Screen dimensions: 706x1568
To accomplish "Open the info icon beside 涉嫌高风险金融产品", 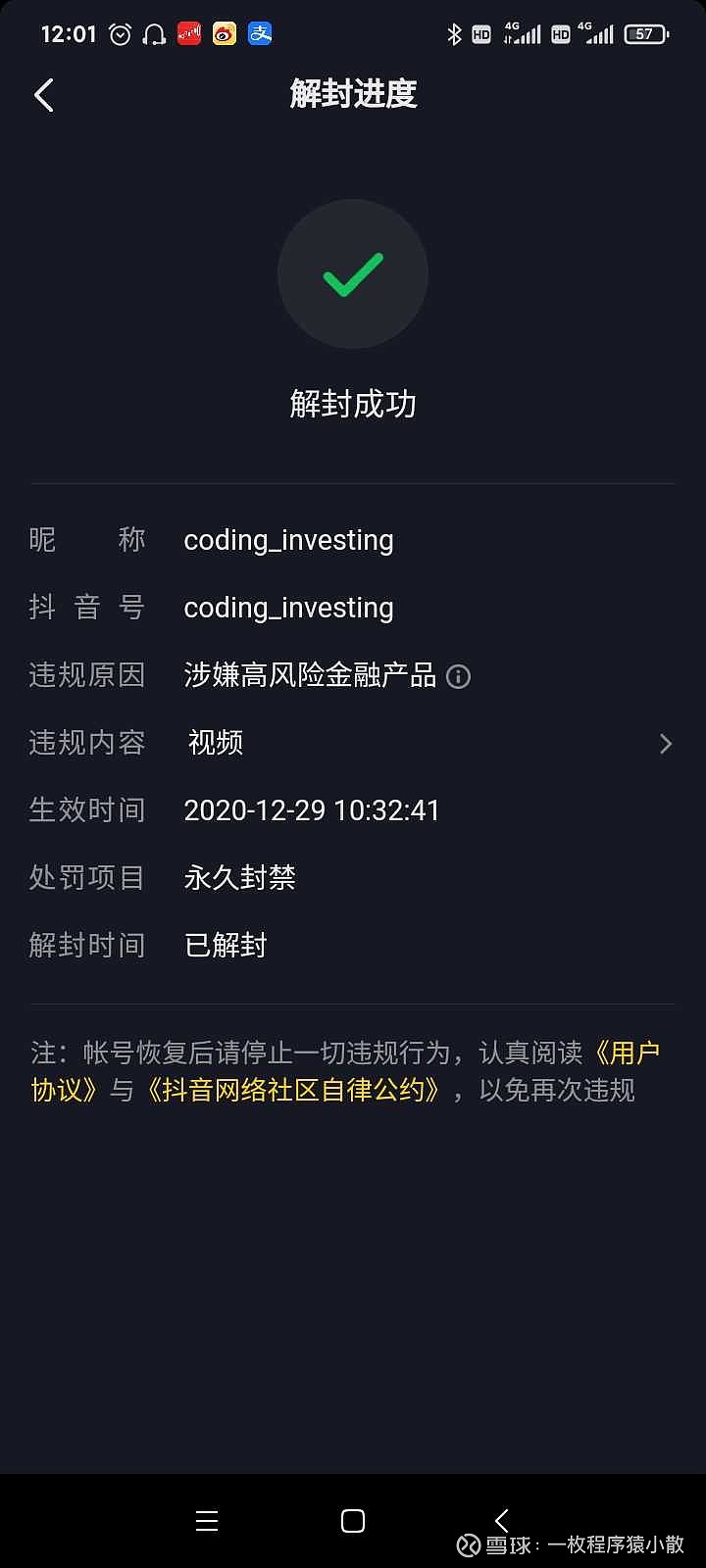I will click(x=458, y=676).
